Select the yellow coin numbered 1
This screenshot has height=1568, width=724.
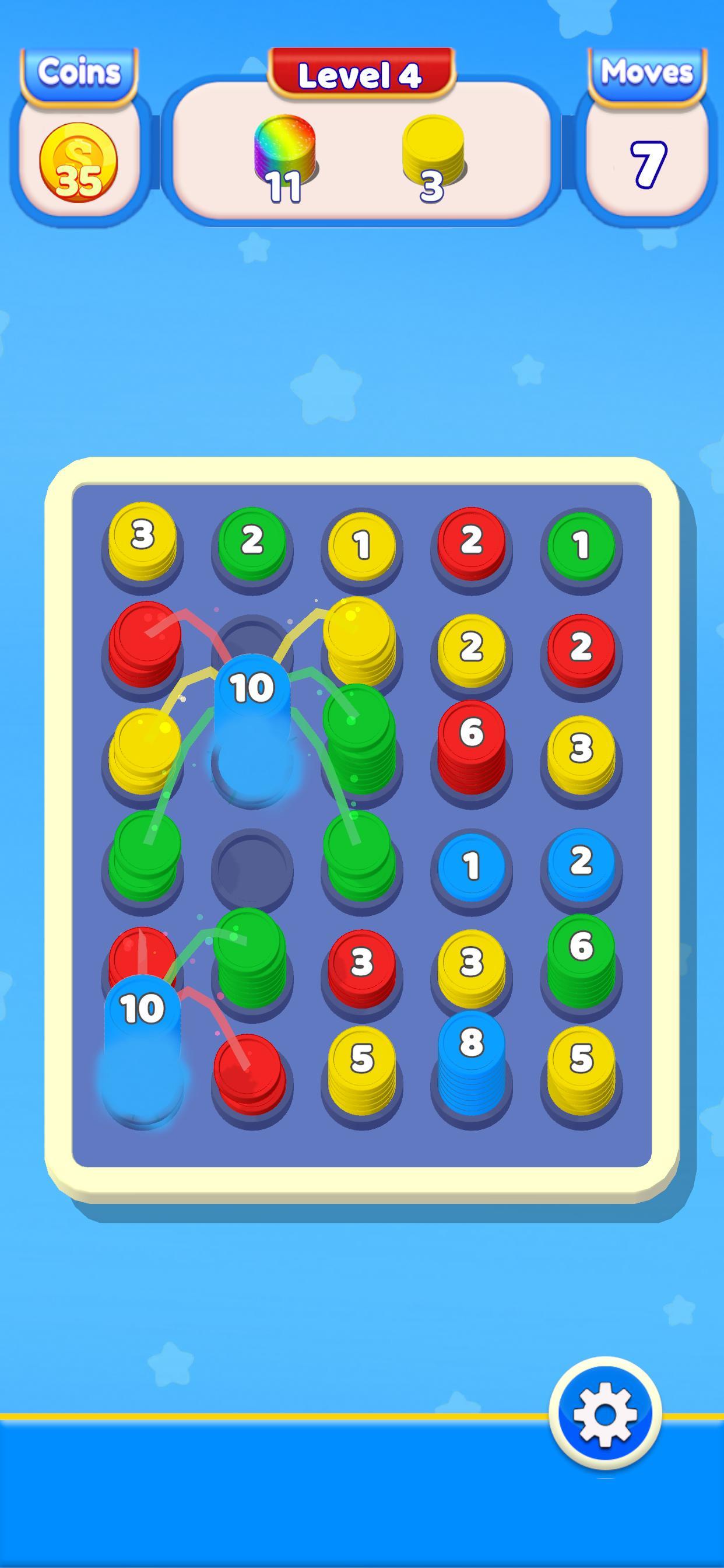click(361, 544)
